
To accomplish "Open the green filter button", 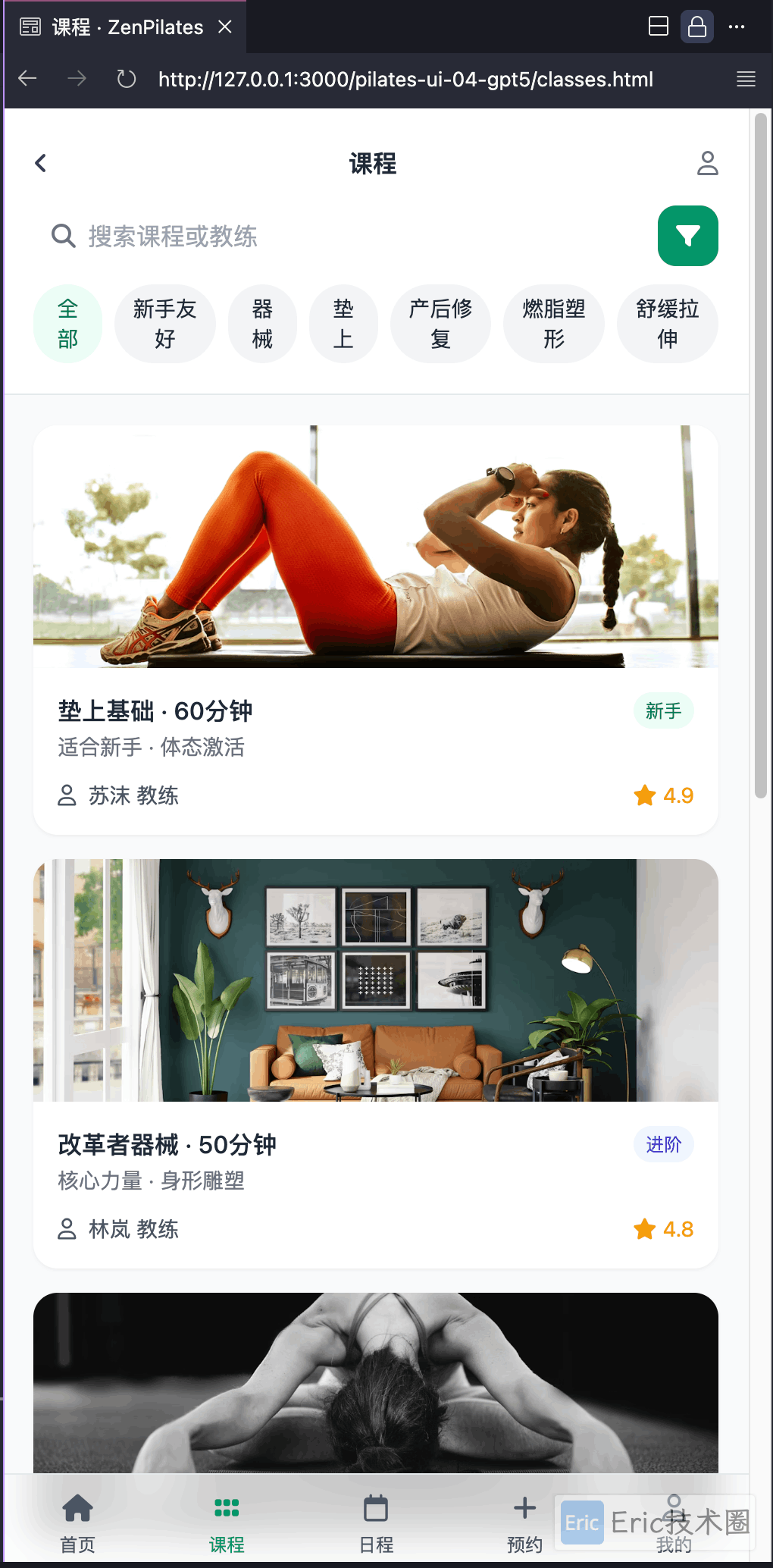I will [687, 236].
